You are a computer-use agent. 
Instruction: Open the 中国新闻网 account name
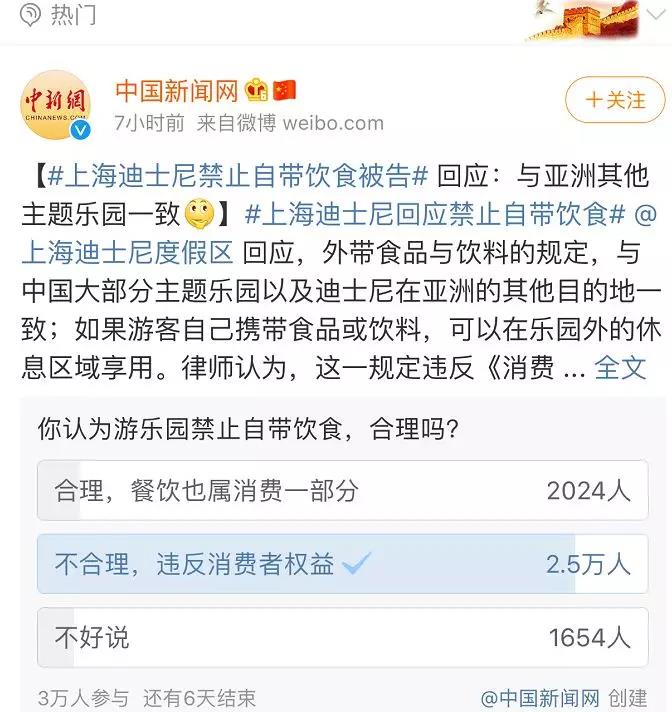click(x=177, y=92)
